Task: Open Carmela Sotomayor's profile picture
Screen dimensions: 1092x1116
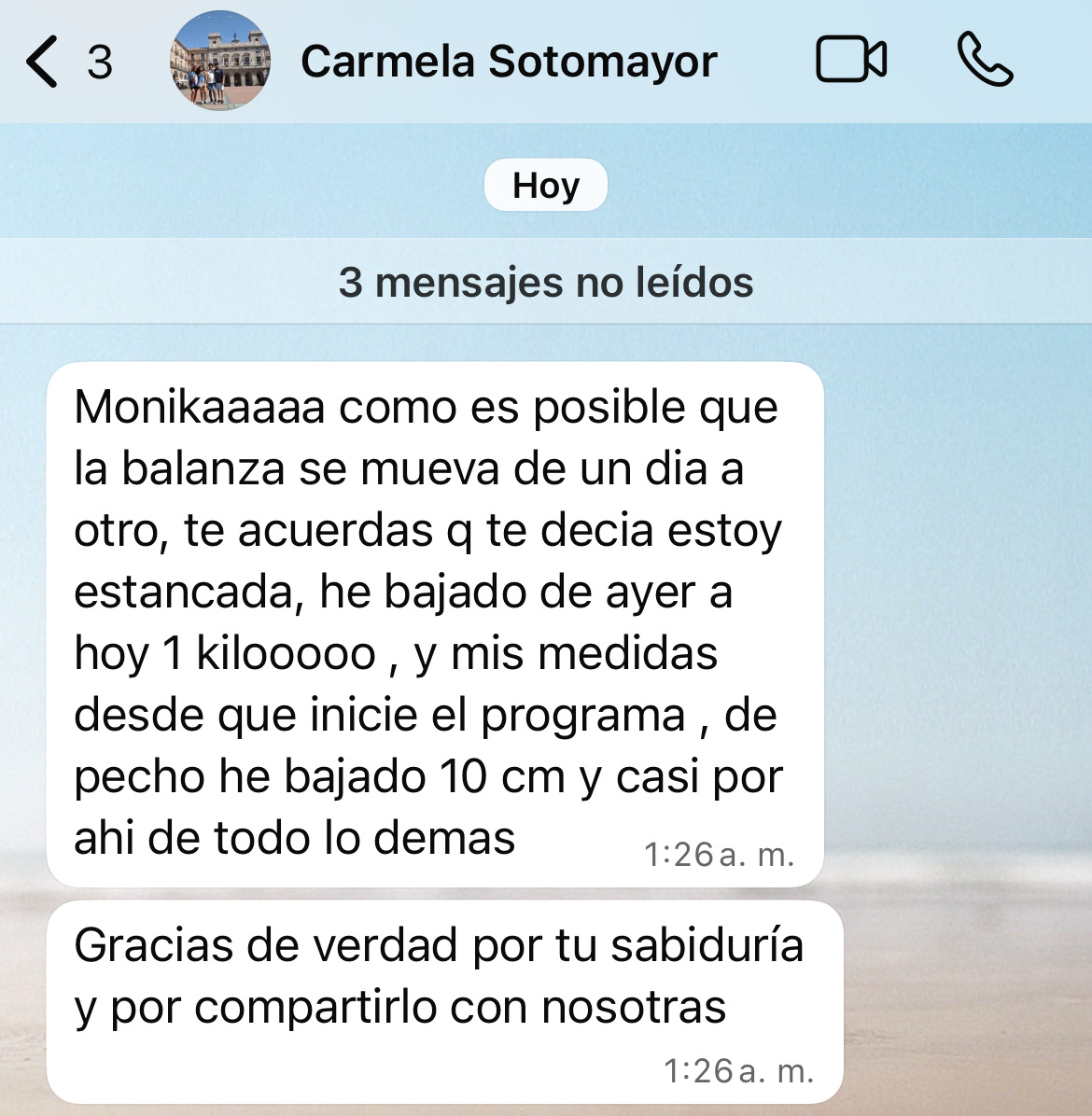Action: click(220, 62)
